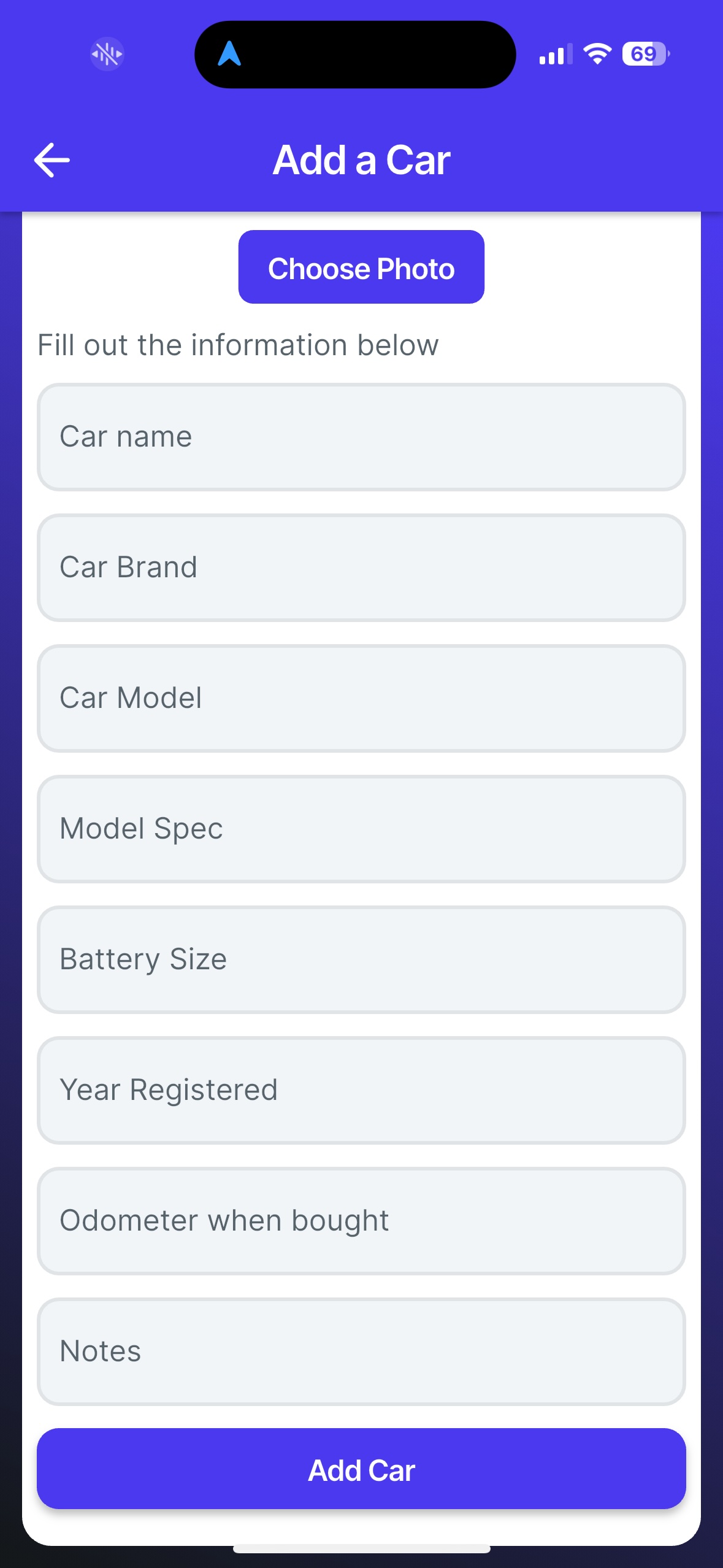Screen dimensions: 723x1568
Task: Focus the Car name field
Action: [361, 437]
